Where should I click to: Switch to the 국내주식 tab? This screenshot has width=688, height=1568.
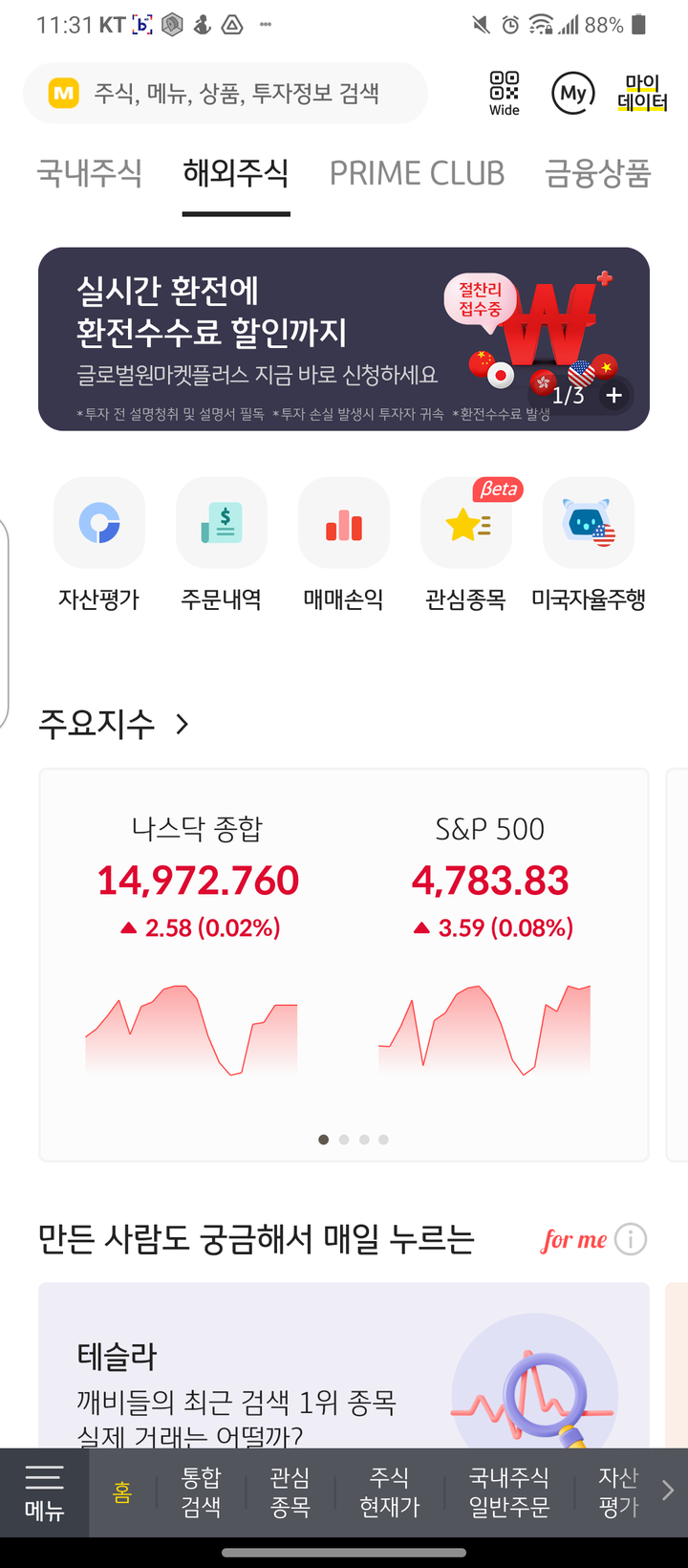pos(89,174)
